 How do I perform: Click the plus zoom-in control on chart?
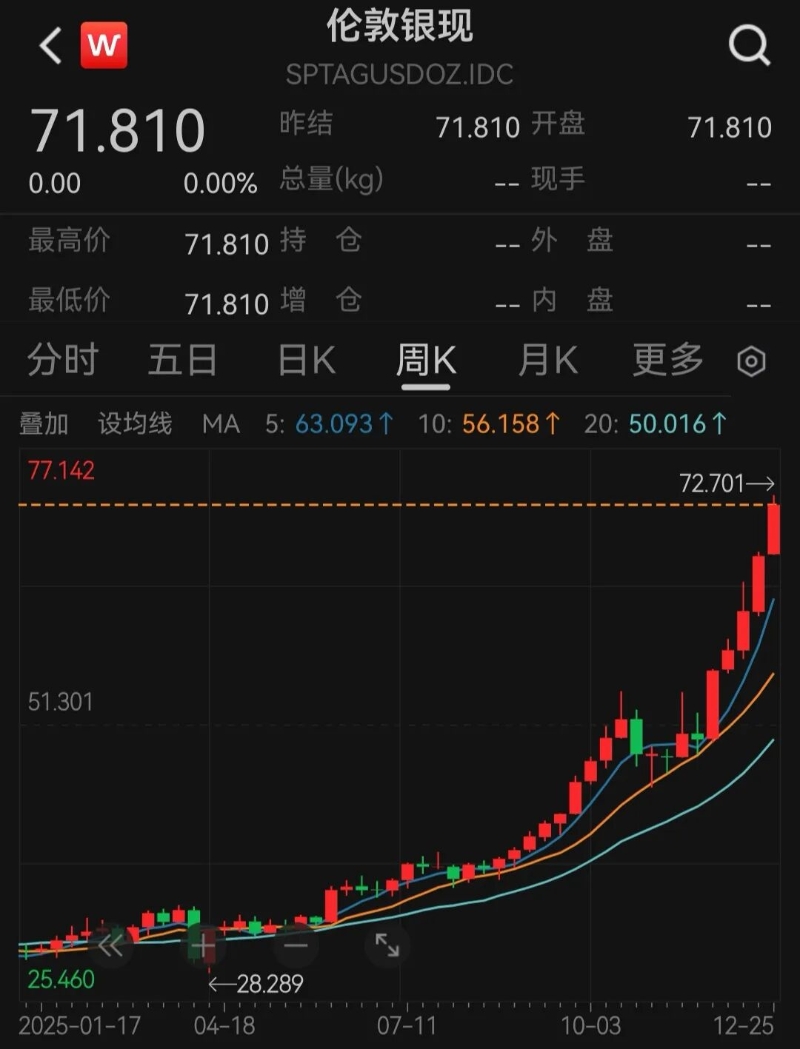(200, 944)
